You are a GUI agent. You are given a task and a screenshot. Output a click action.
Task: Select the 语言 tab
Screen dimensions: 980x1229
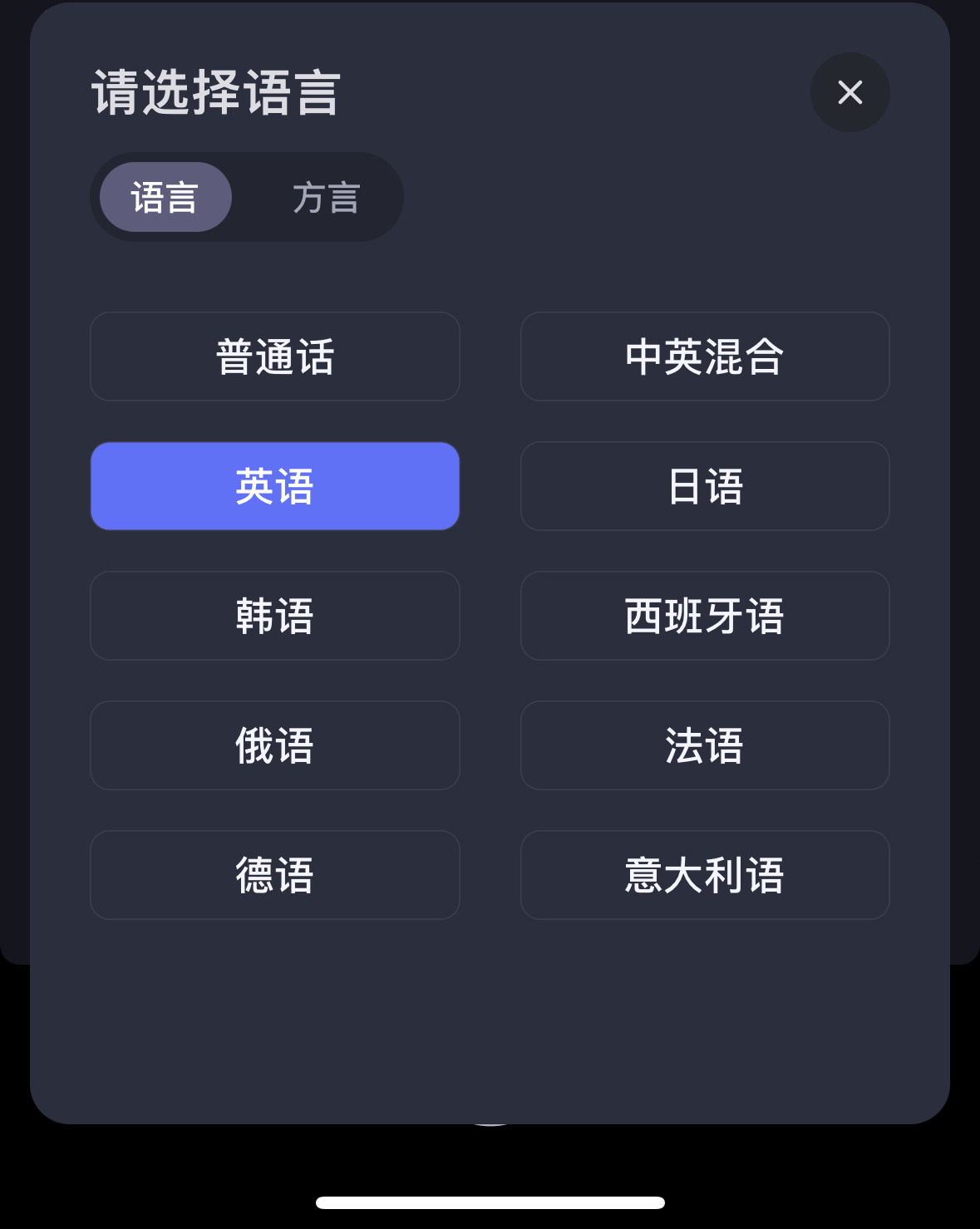[165, 198]
